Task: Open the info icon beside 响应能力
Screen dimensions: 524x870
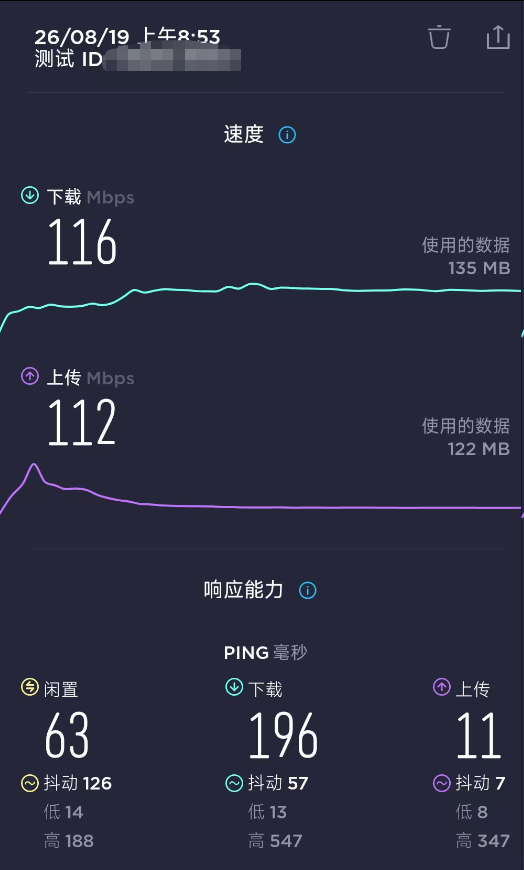Action: coord(308,590)
